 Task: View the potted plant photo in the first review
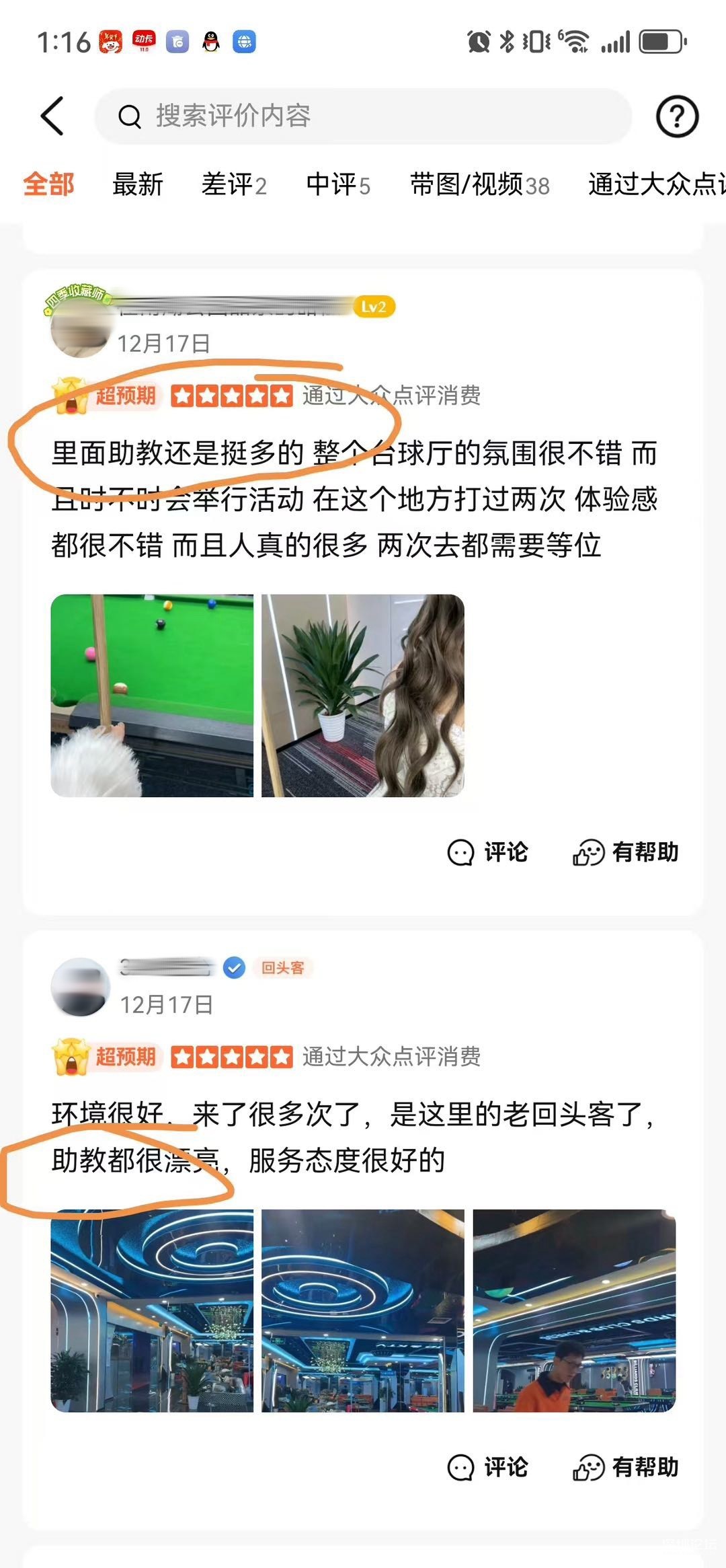[x=363, y=696]
